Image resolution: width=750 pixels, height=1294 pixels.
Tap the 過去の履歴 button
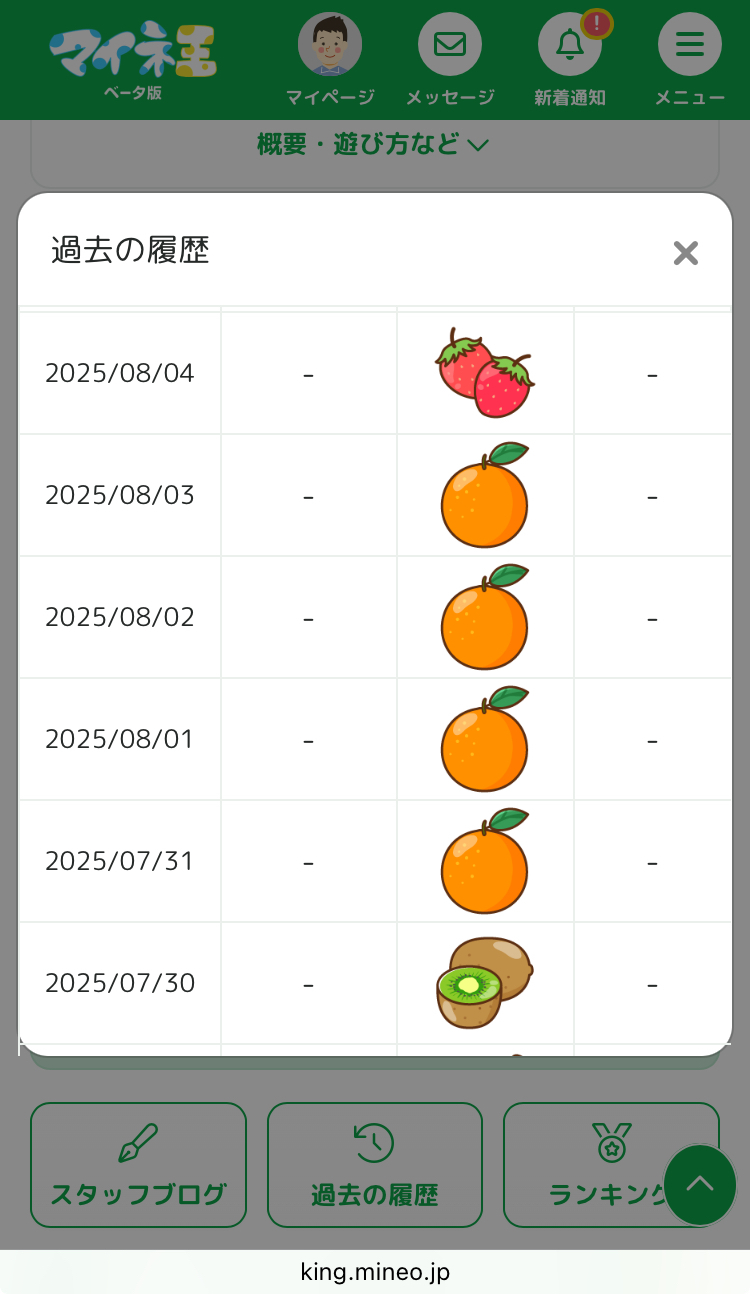tap(374, 1164)
